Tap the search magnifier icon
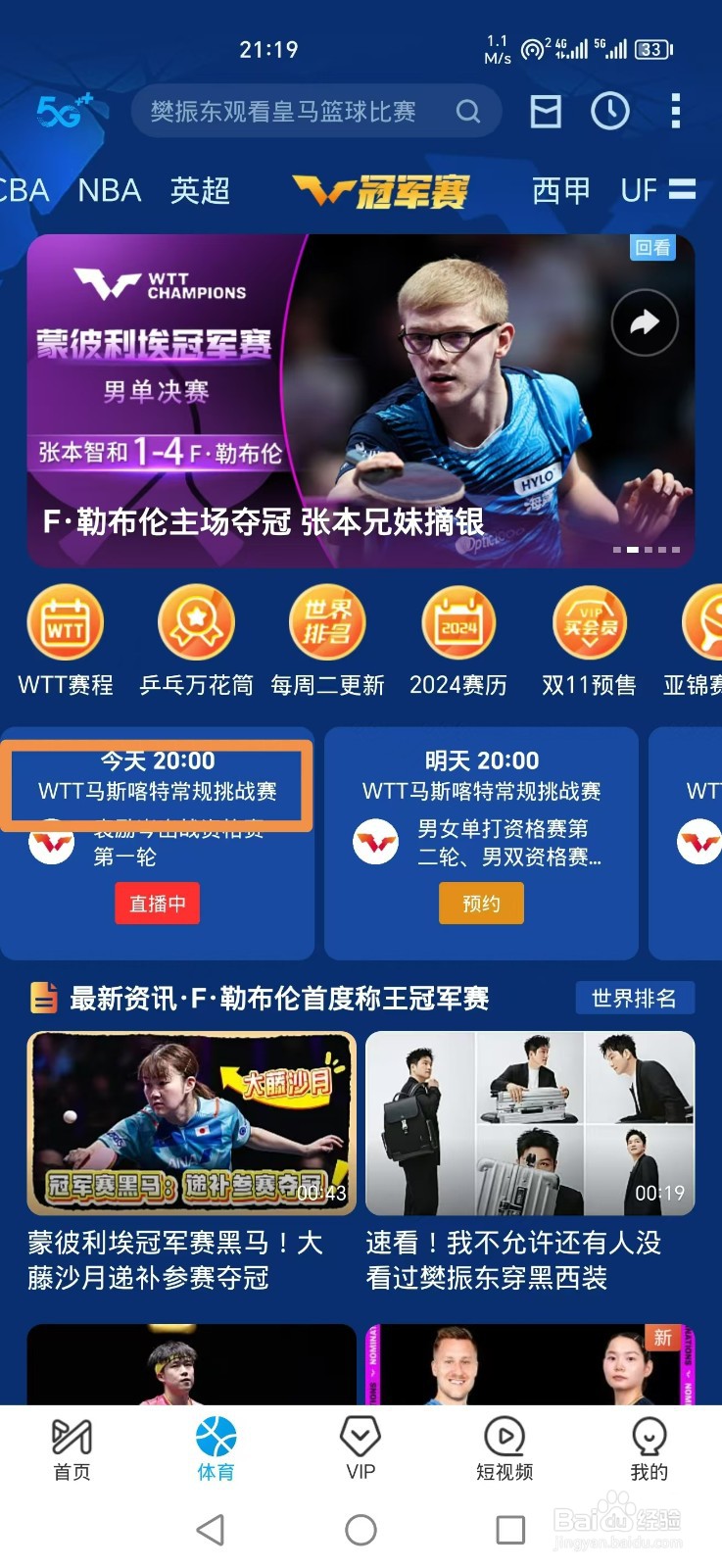This screenshot has width=722, height=1568. tap(467, 112)
